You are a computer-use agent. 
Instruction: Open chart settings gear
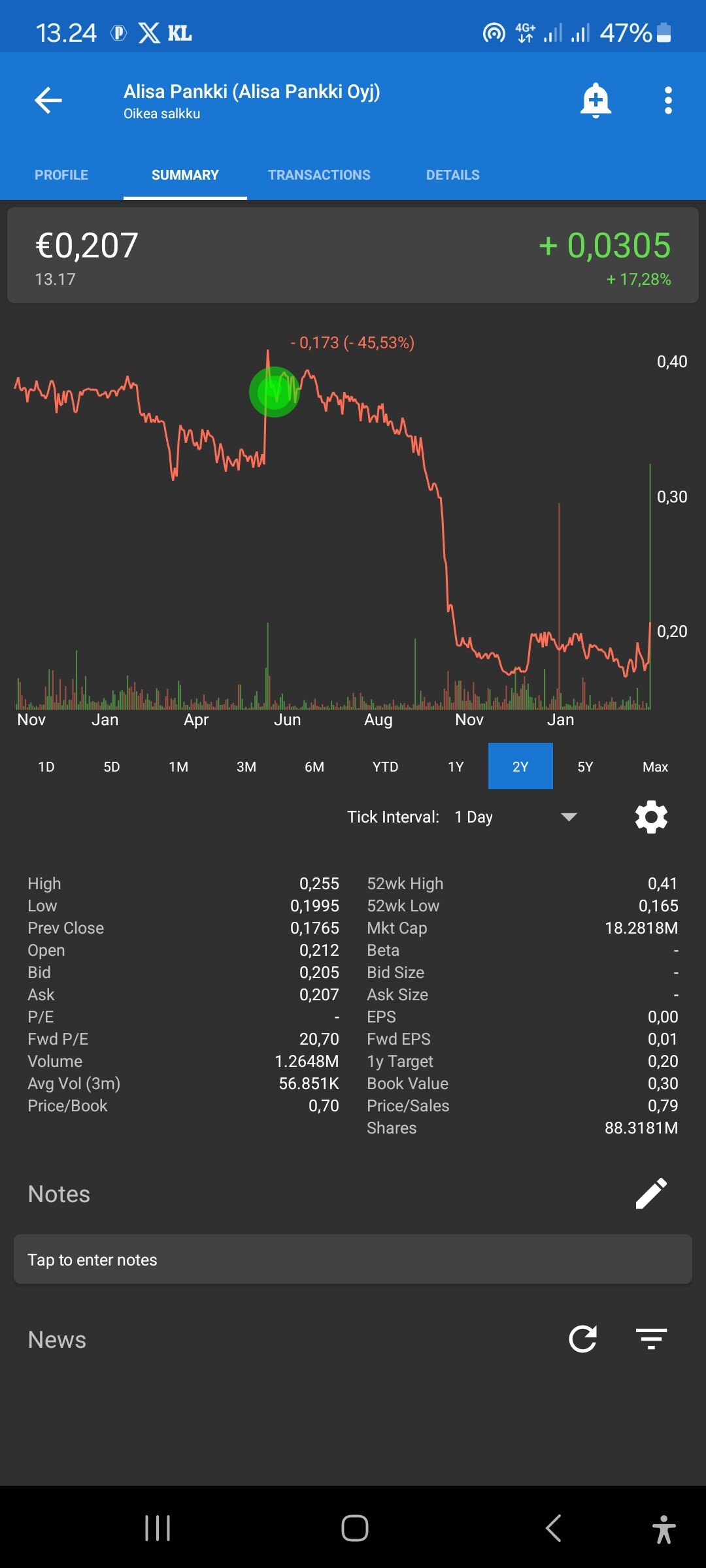tap(651, 817)
